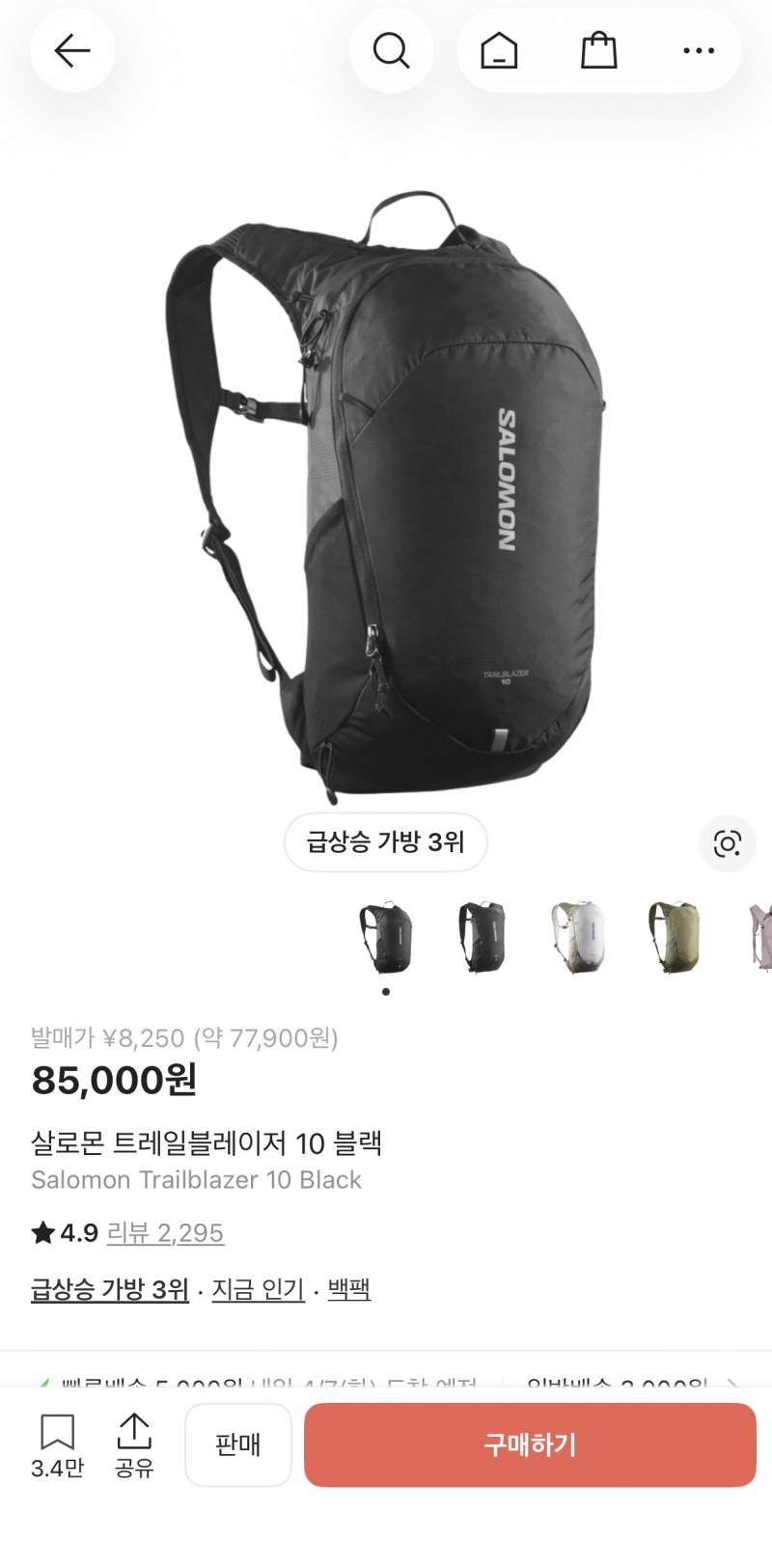This screenshot has width=772, height=1568.
Task: Go home using the house icon
Action: [x=496, y=51]
